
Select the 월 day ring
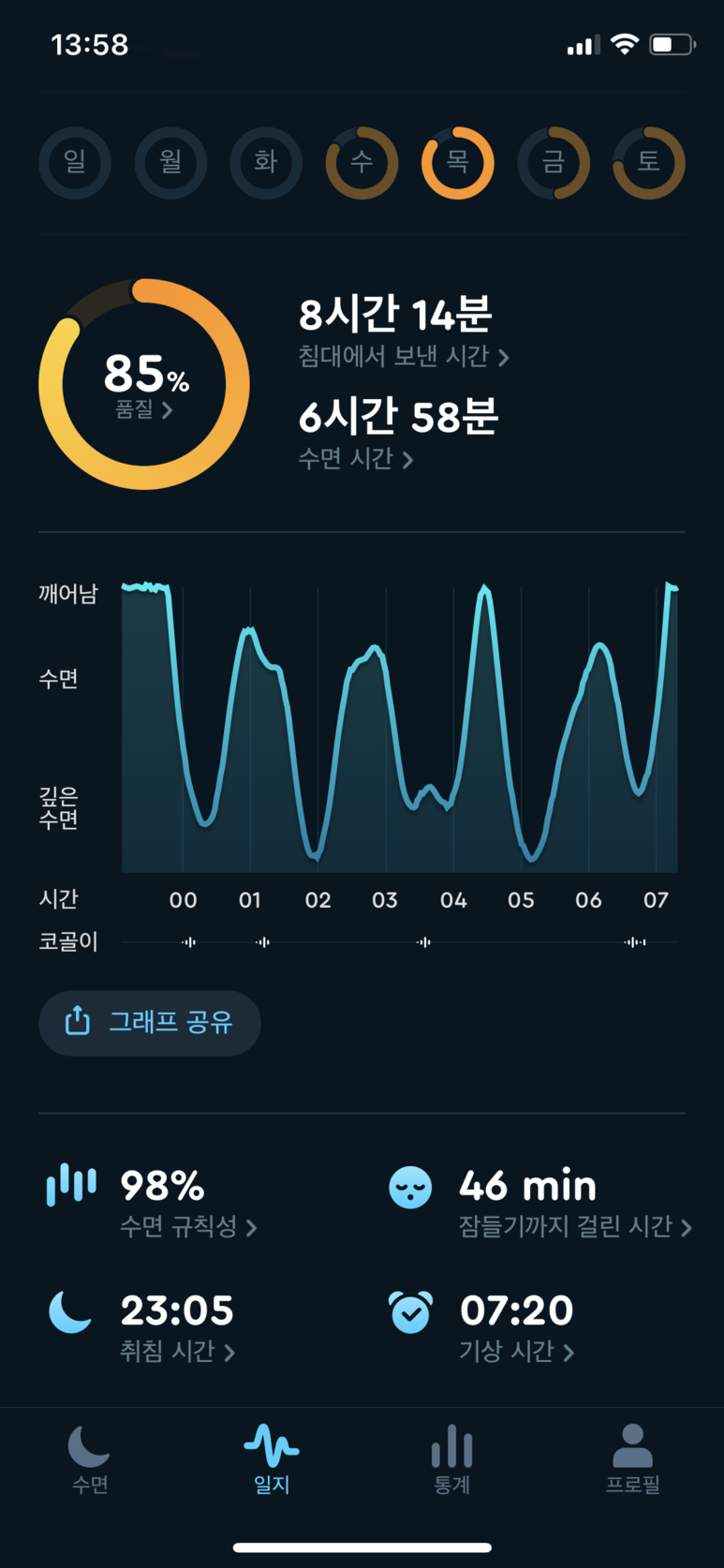tap(170, 163)
